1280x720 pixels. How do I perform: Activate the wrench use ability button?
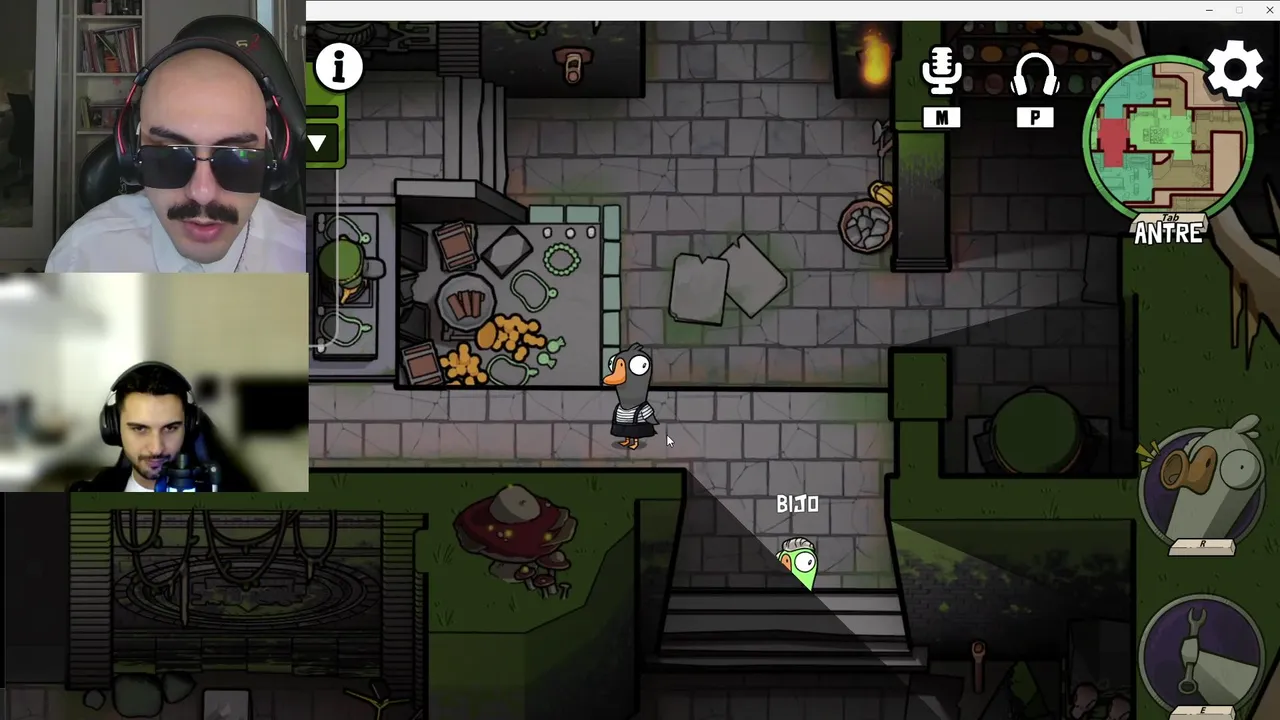pos(1203,654)
